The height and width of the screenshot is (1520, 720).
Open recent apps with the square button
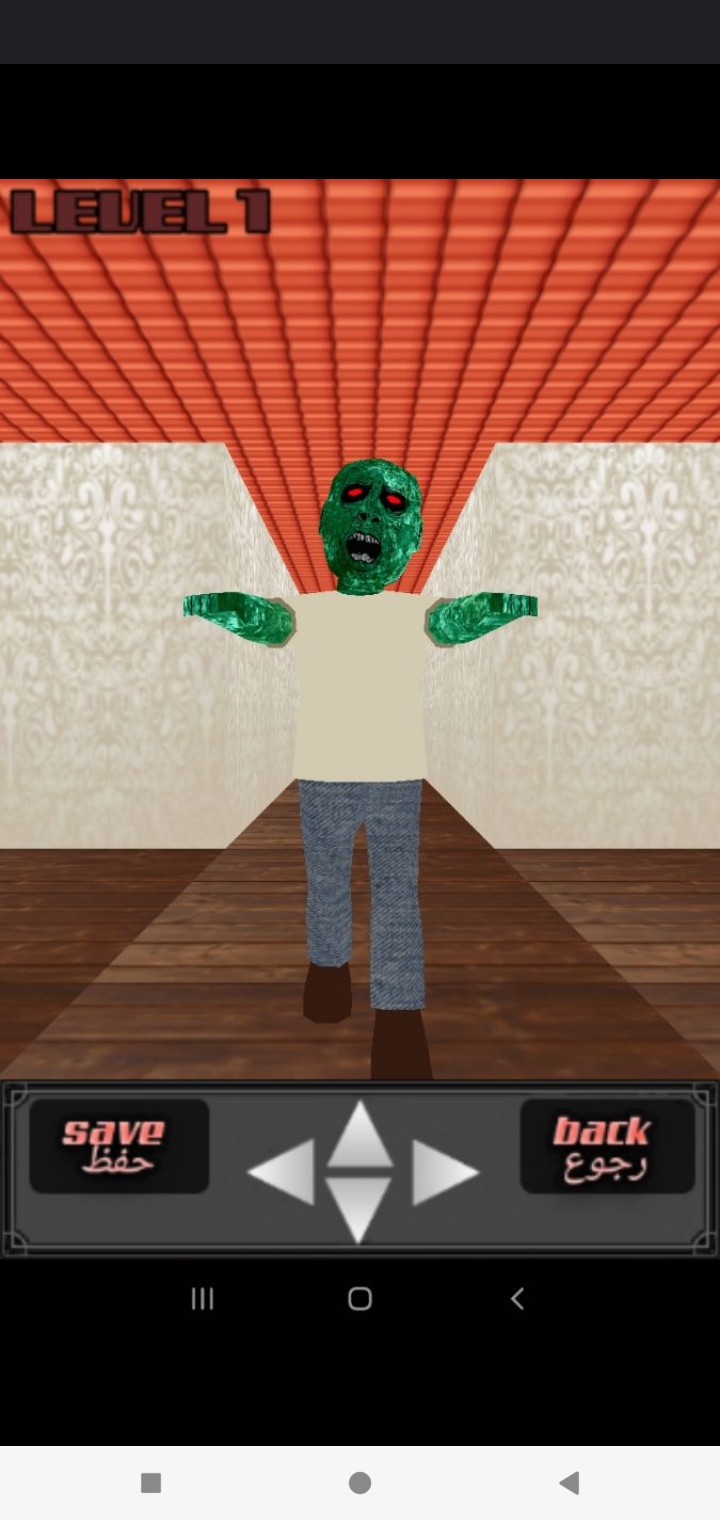[151, 1483]
